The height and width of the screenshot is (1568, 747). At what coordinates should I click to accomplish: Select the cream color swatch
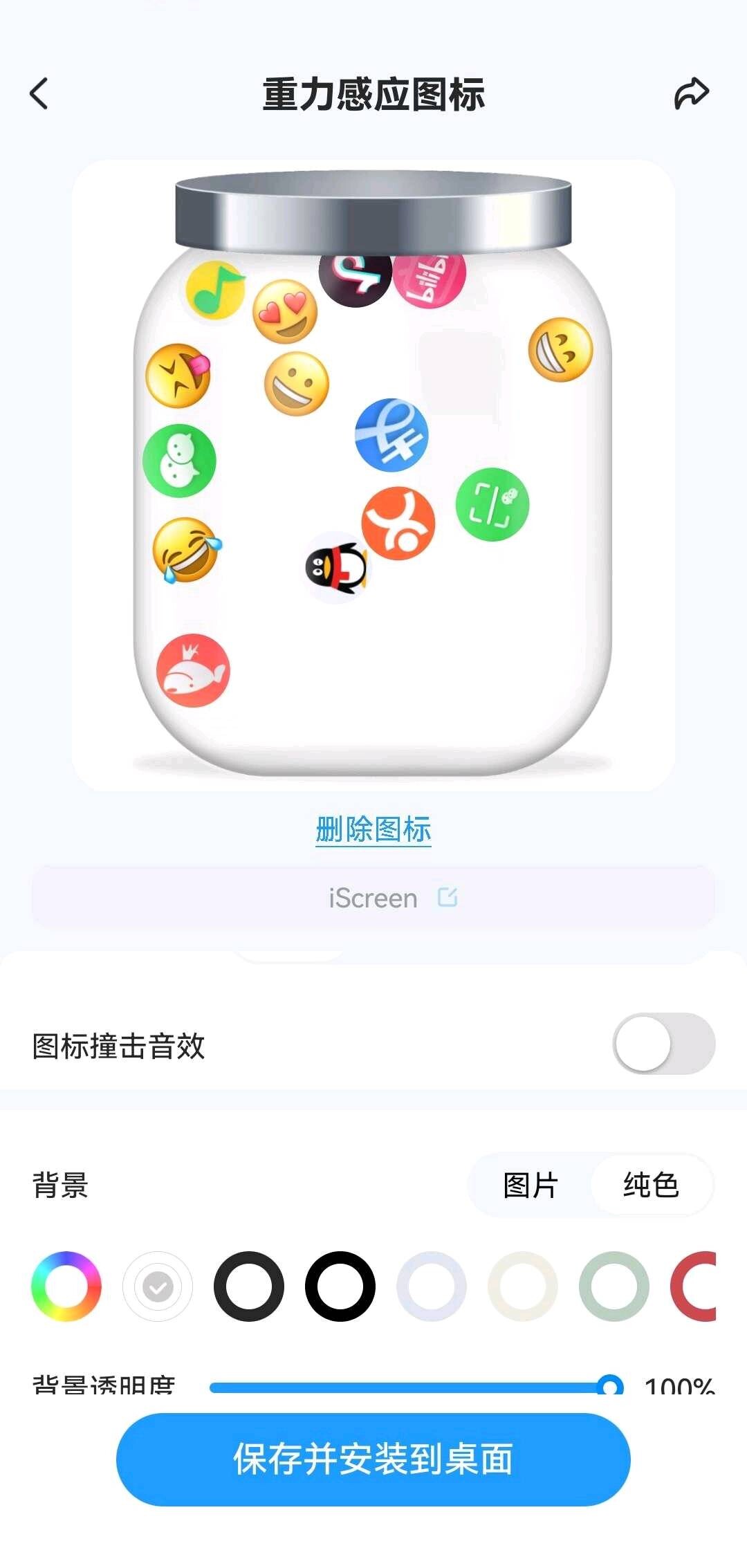(x=523, y=1286)
